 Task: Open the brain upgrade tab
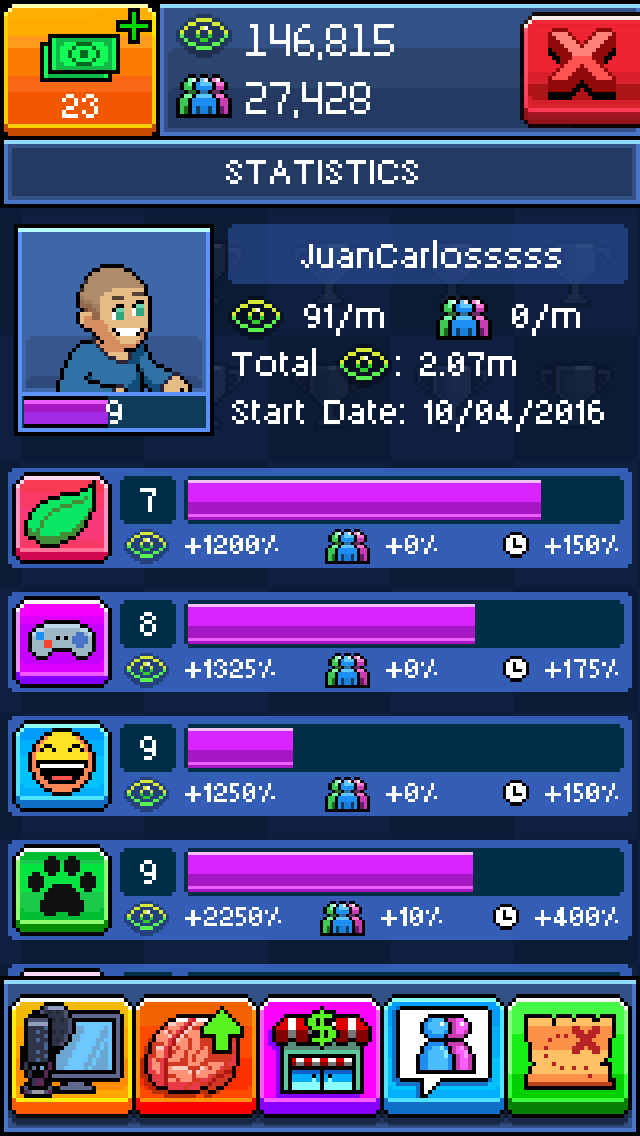(x=196, y=1056)
